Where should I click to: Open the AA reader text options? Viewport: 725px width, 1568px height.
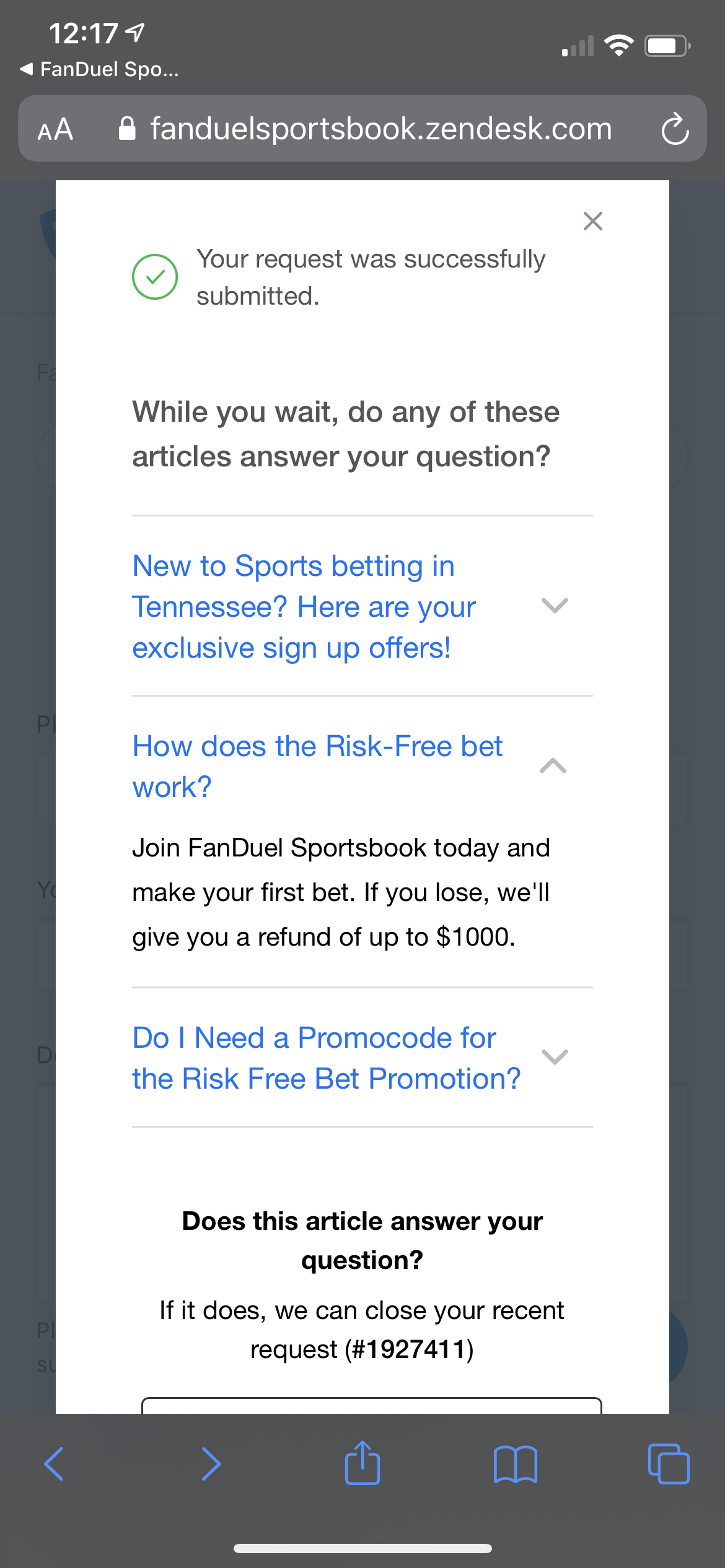pos(55,129)
